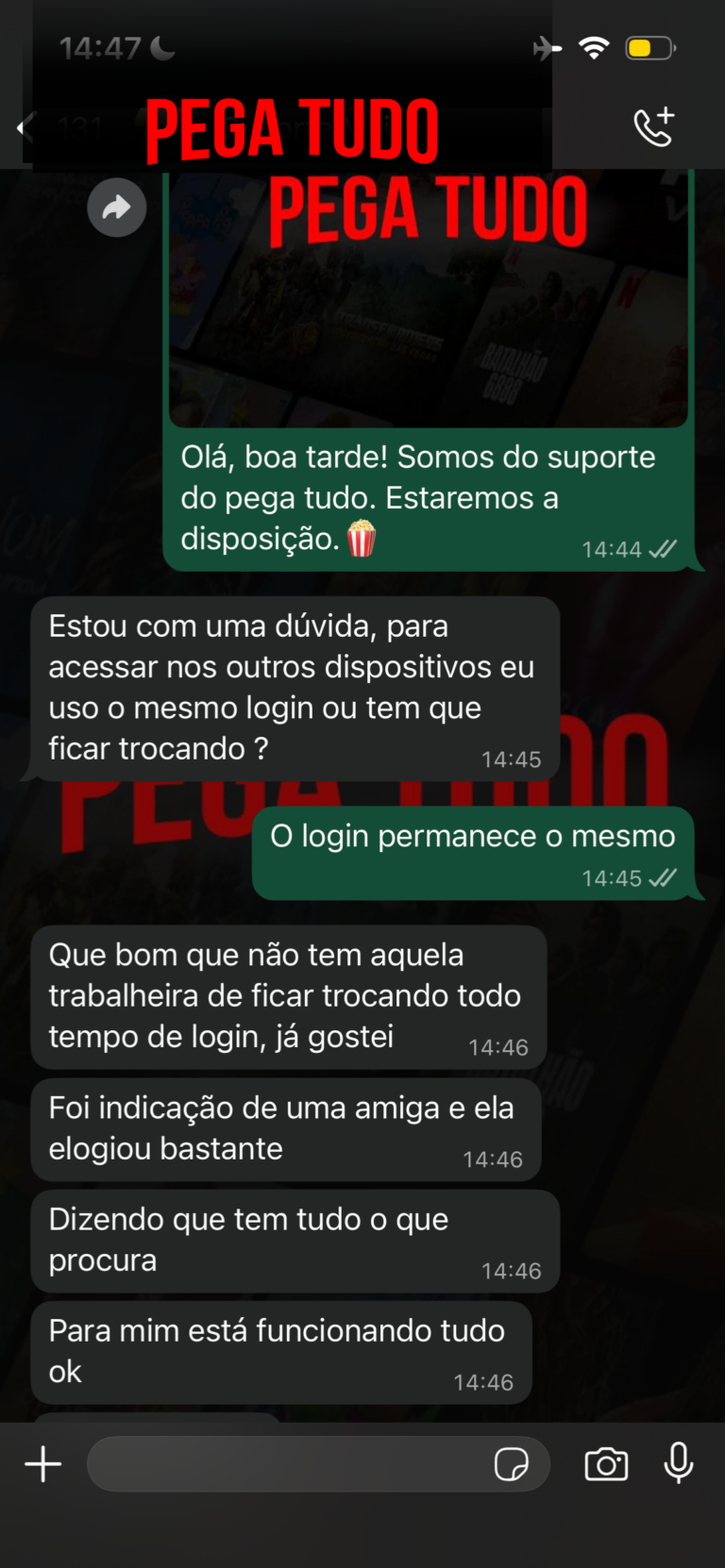
Task: Open the camera to send a photo
Action: tap(606, 1464)
